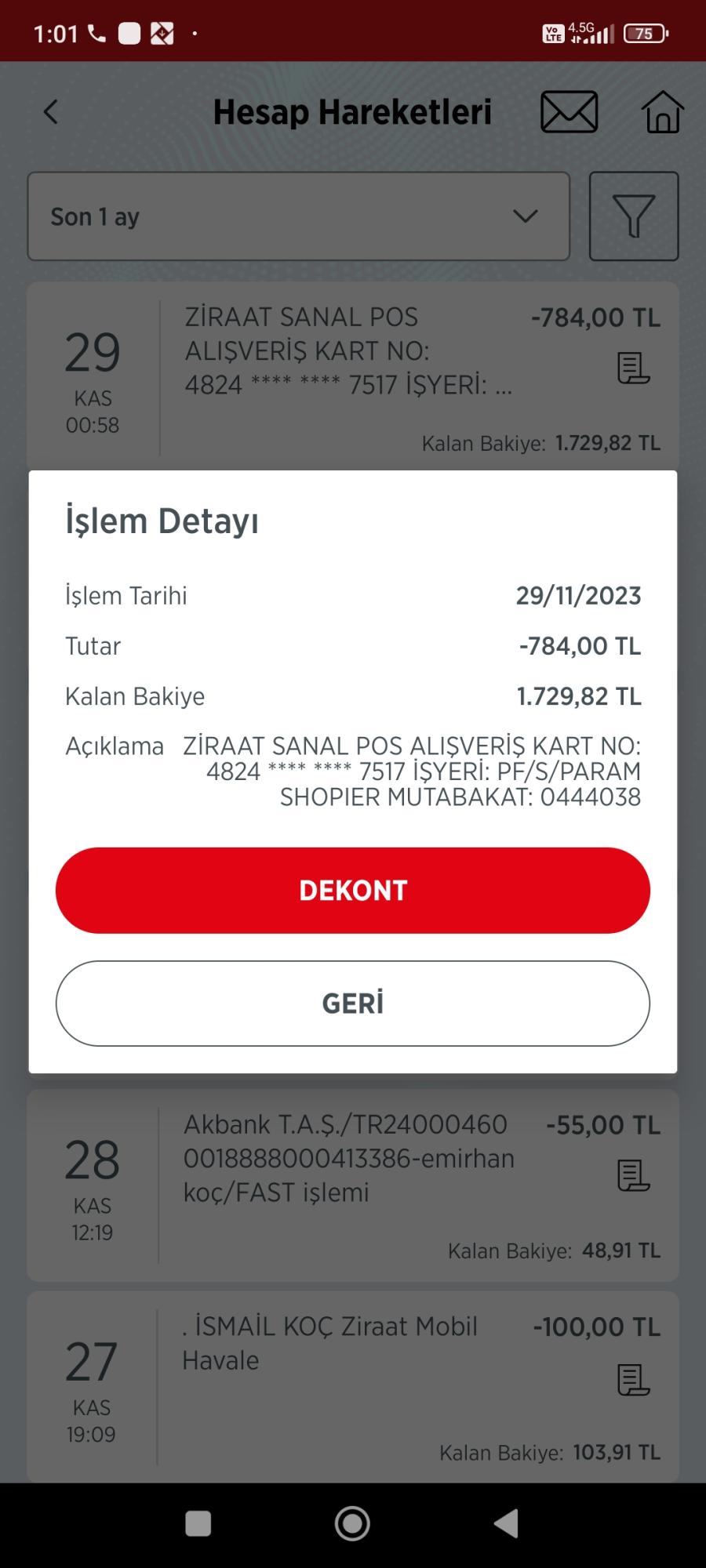Tap the DEKONT button
The width and height of the screenshot is (706, 1568).
point(352,890)
